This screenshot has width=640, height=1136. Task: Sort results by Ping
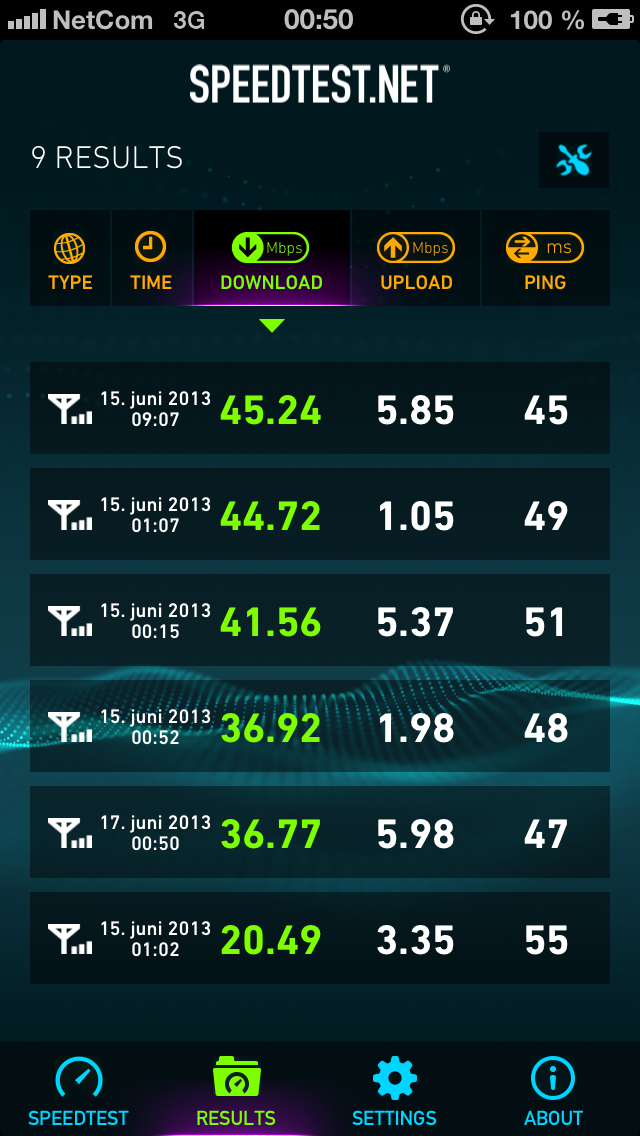click(x=546, y=258)
